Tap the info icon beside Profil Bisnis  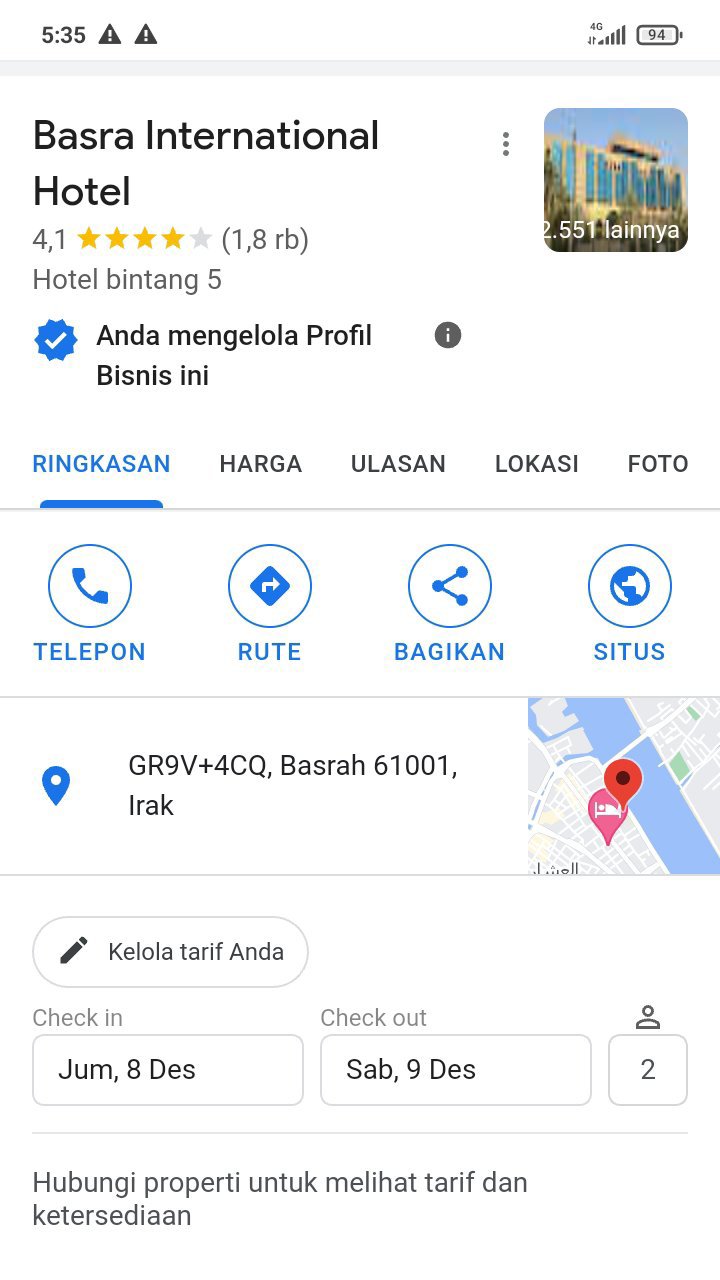click(x=448, y=335)
